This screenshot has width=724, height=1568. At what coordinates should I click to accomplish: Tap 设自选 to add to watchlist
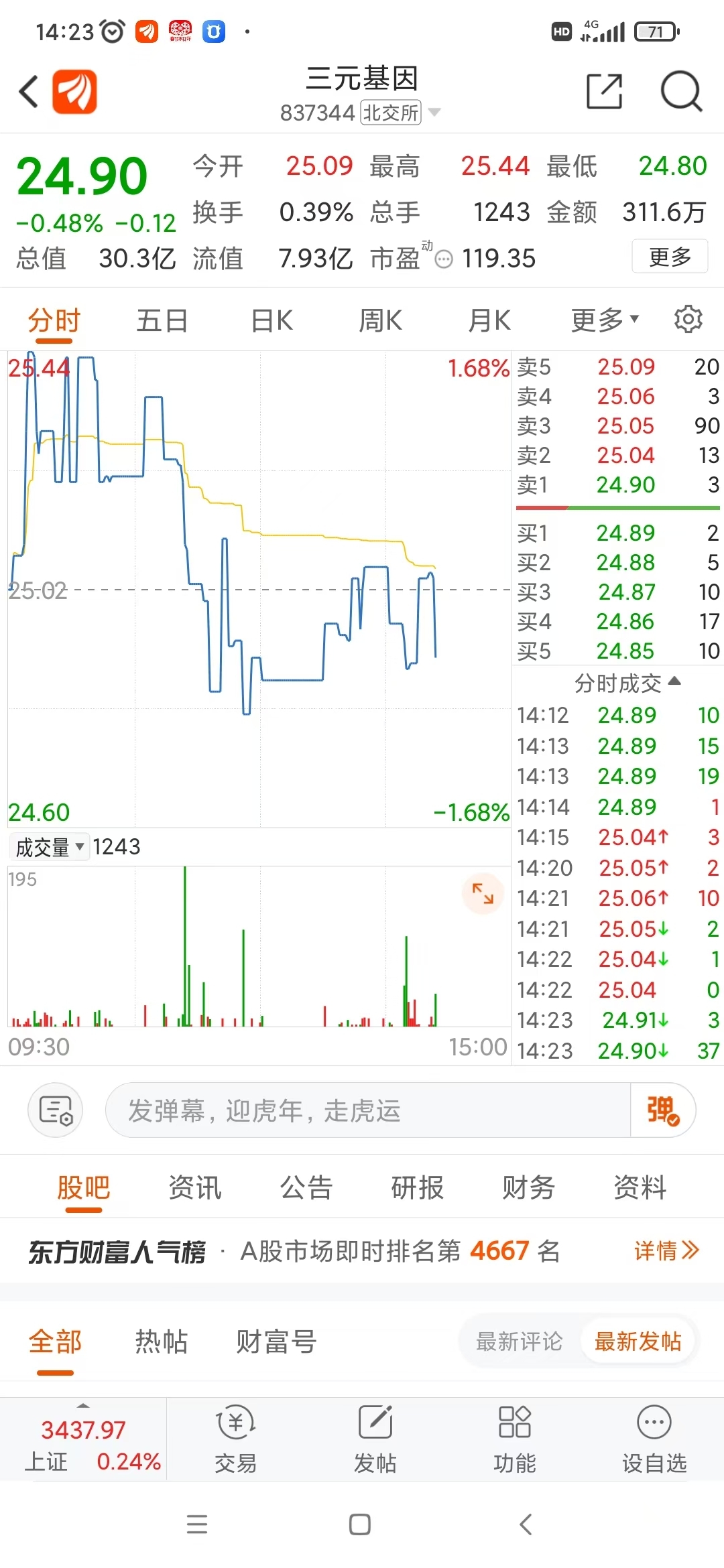pos(654,1439)
